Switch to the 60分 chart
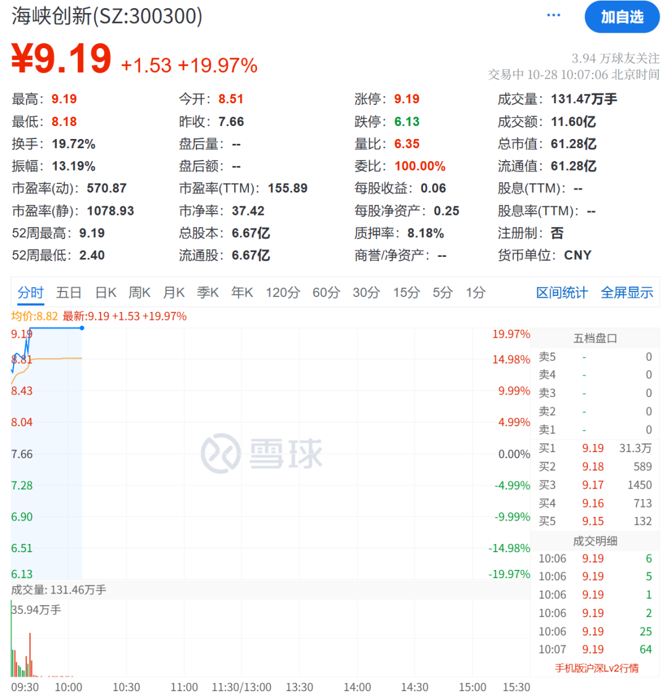 (x=326, y=293)
